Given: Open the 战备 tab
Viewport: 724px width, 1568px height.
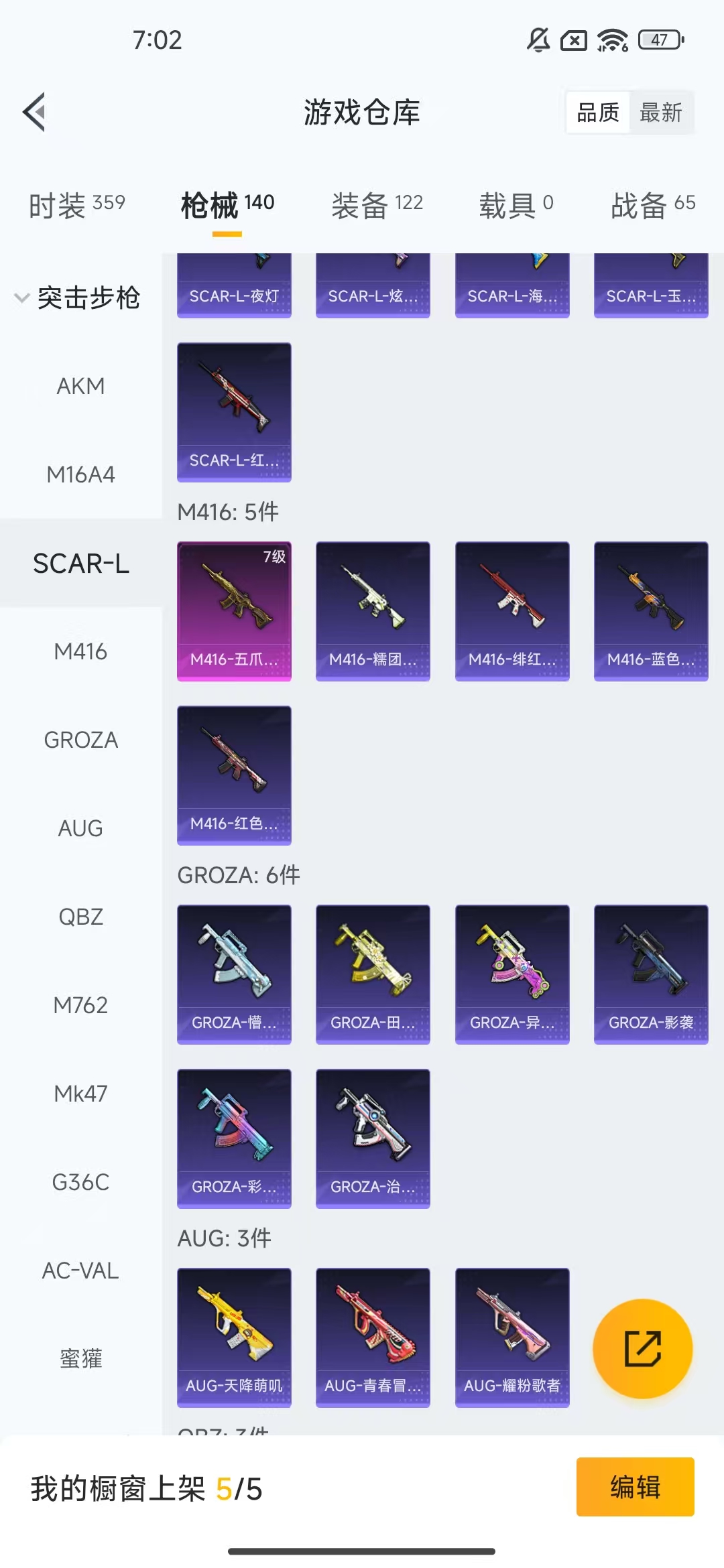Looking at the screenshot, I should pos(653,205).
